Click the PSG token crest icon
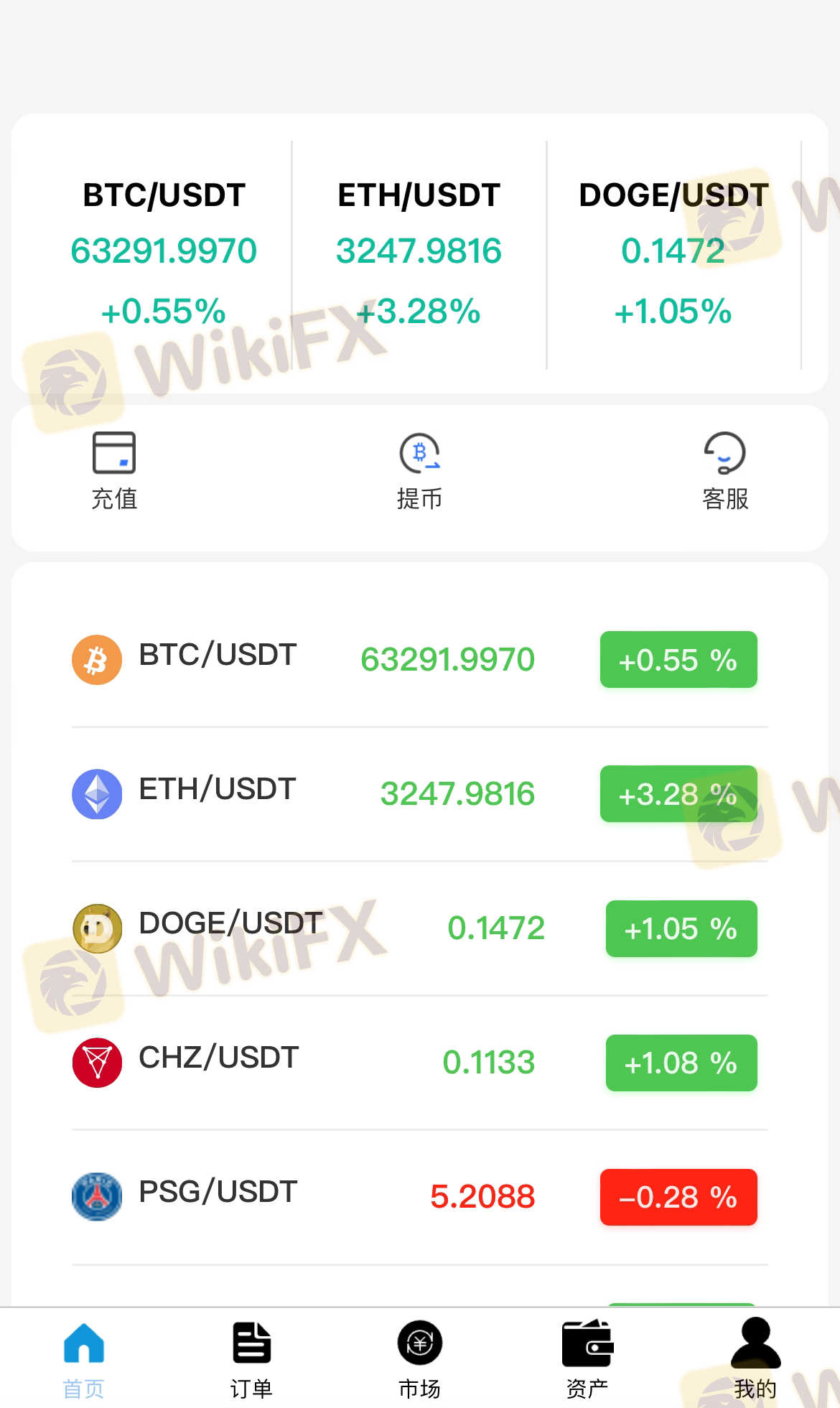Viewport: 840px width, 1408px height. (96, 1195)
